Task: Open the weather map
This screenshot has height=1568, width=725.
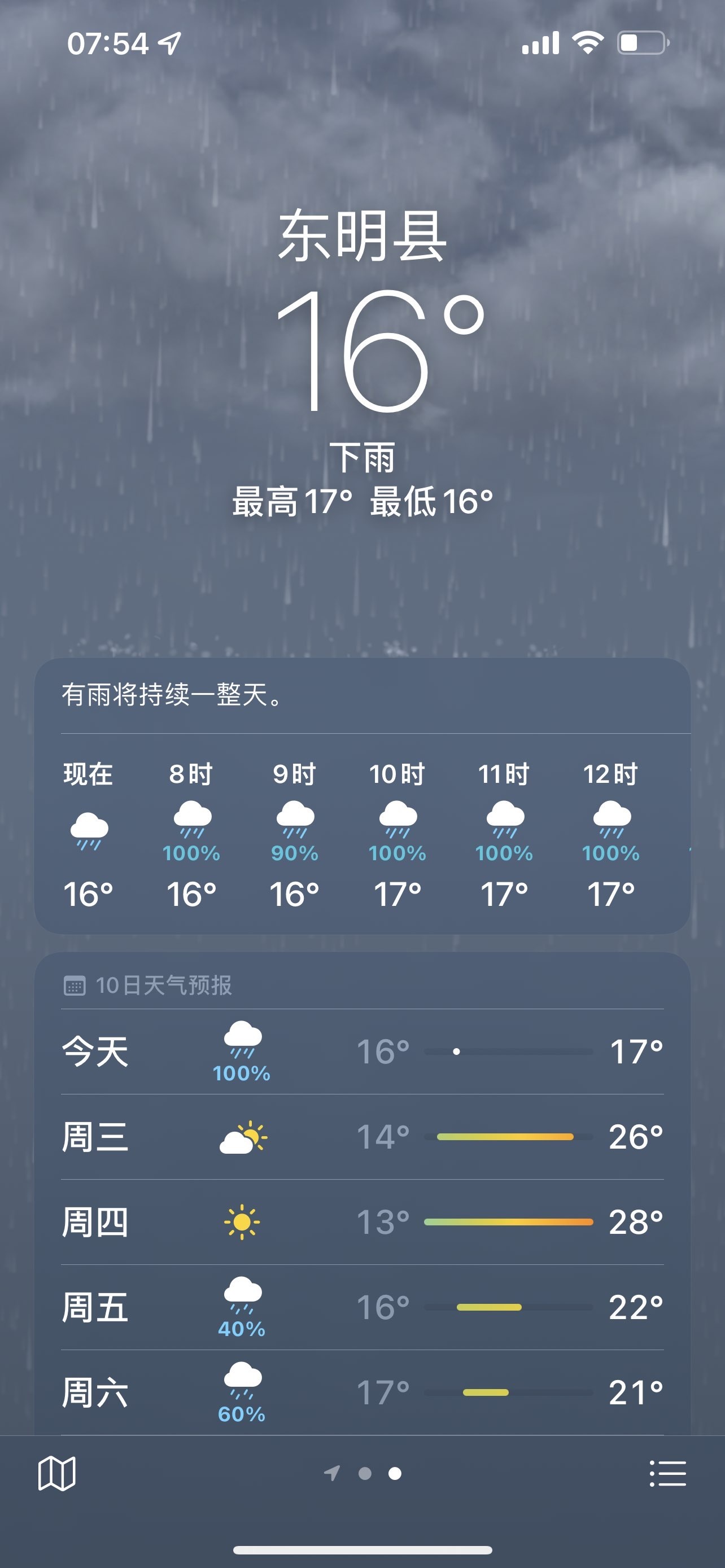Action: [x=56, y=1473]
